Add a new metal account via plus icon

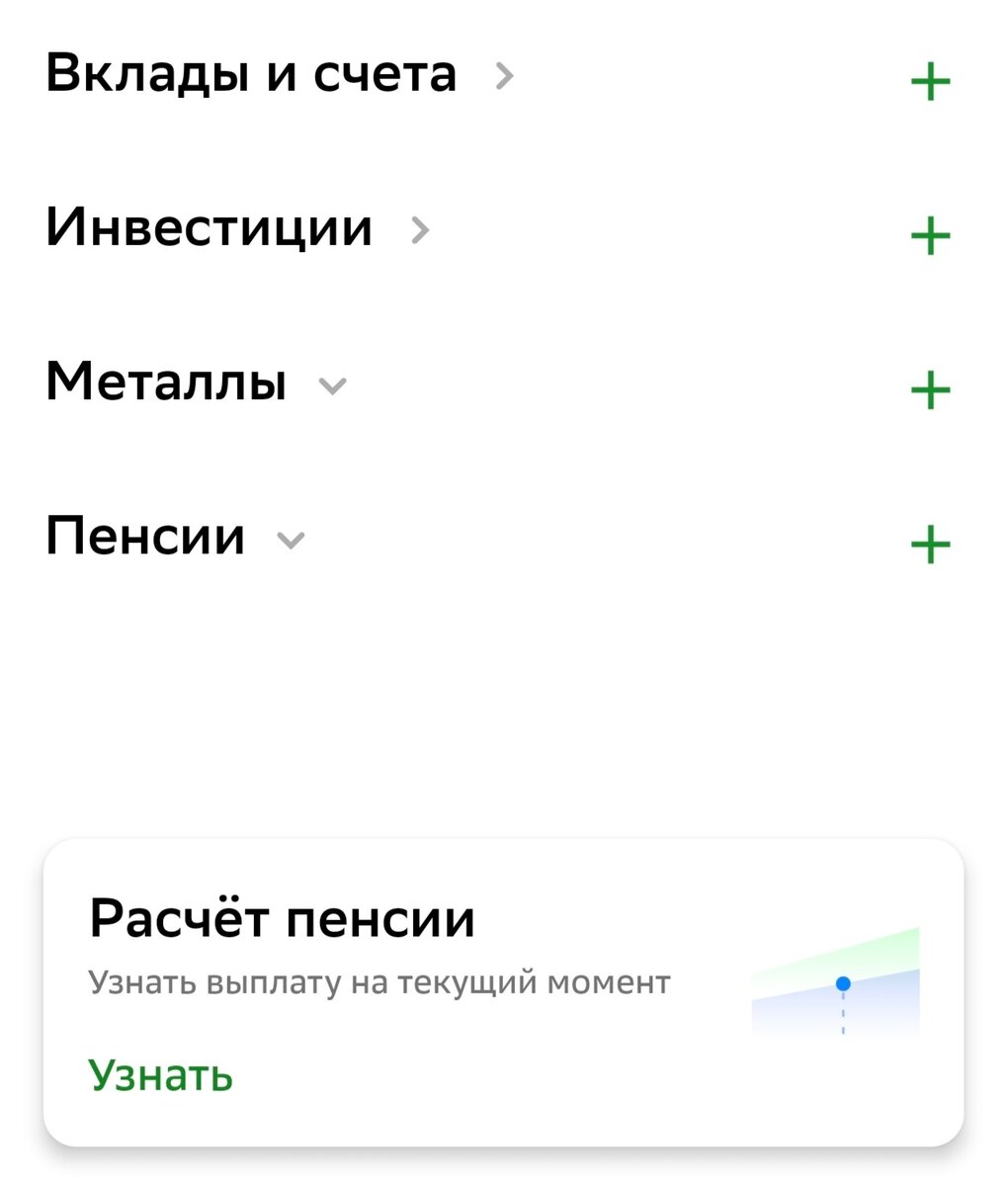(930, 389)
